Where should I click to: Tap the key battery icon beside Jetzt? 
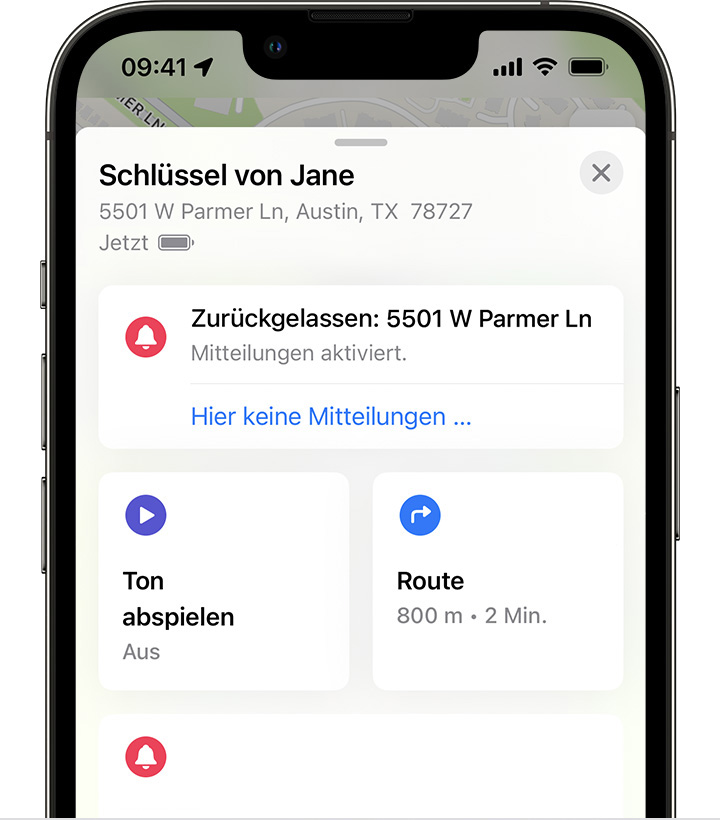pyautogui.click(x=176, y=242)
